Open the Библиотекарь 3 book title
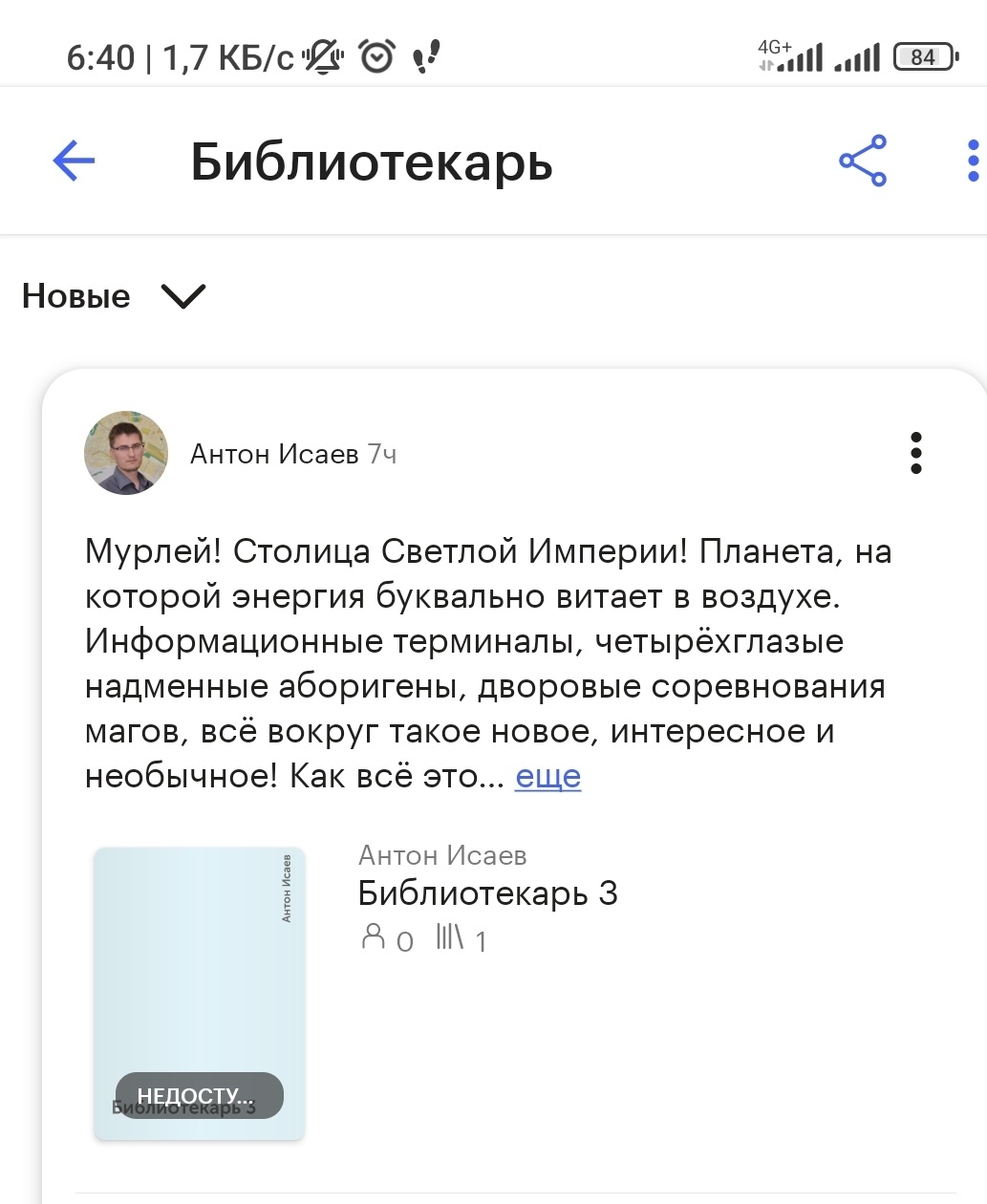Viewport: 987px width, 1204px height. [487, 893]
